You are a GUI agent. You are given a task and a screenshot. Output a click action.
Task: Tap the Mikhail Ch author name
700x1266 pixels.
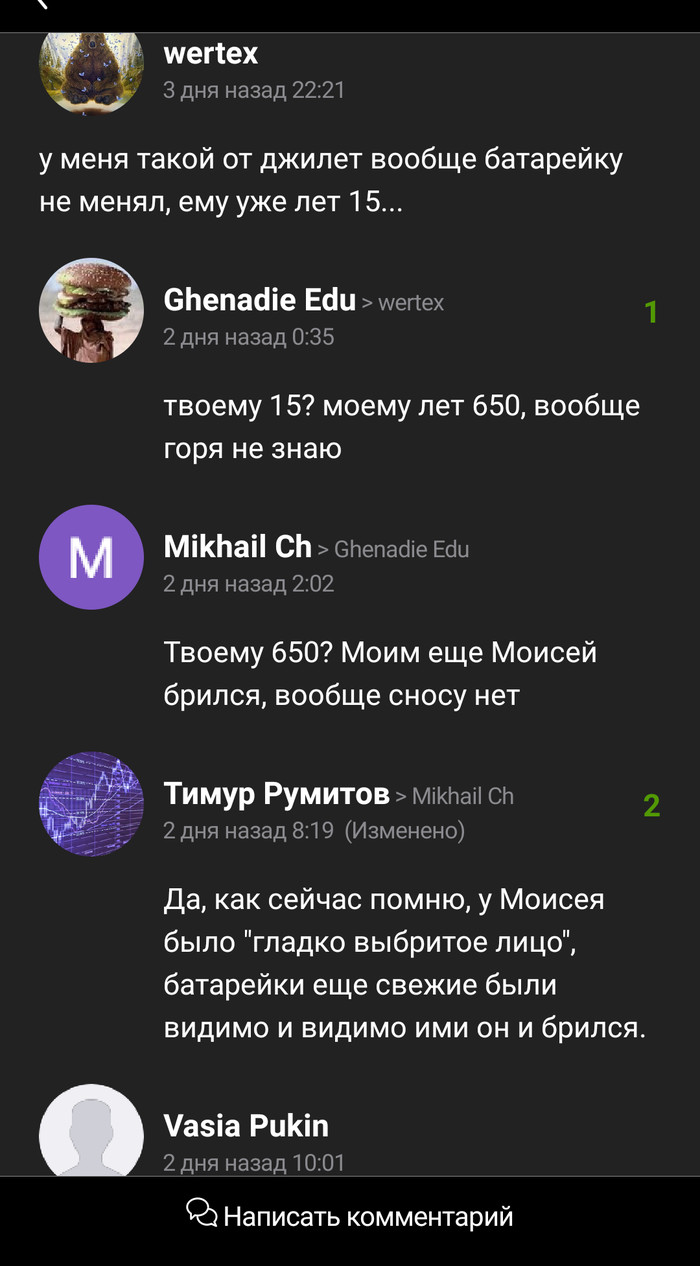237,546
